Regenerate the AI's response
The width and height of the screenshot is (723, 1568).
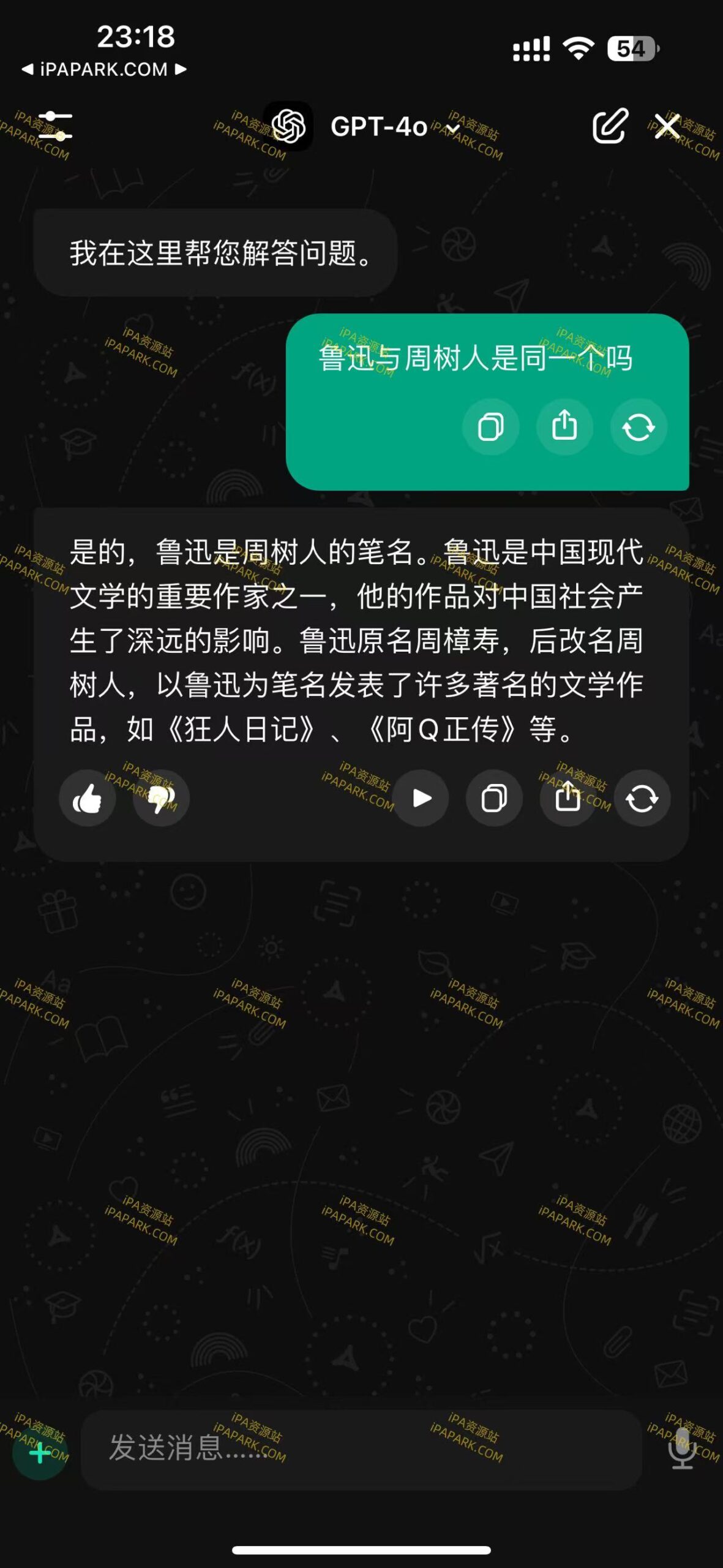[x=641, y=797]
